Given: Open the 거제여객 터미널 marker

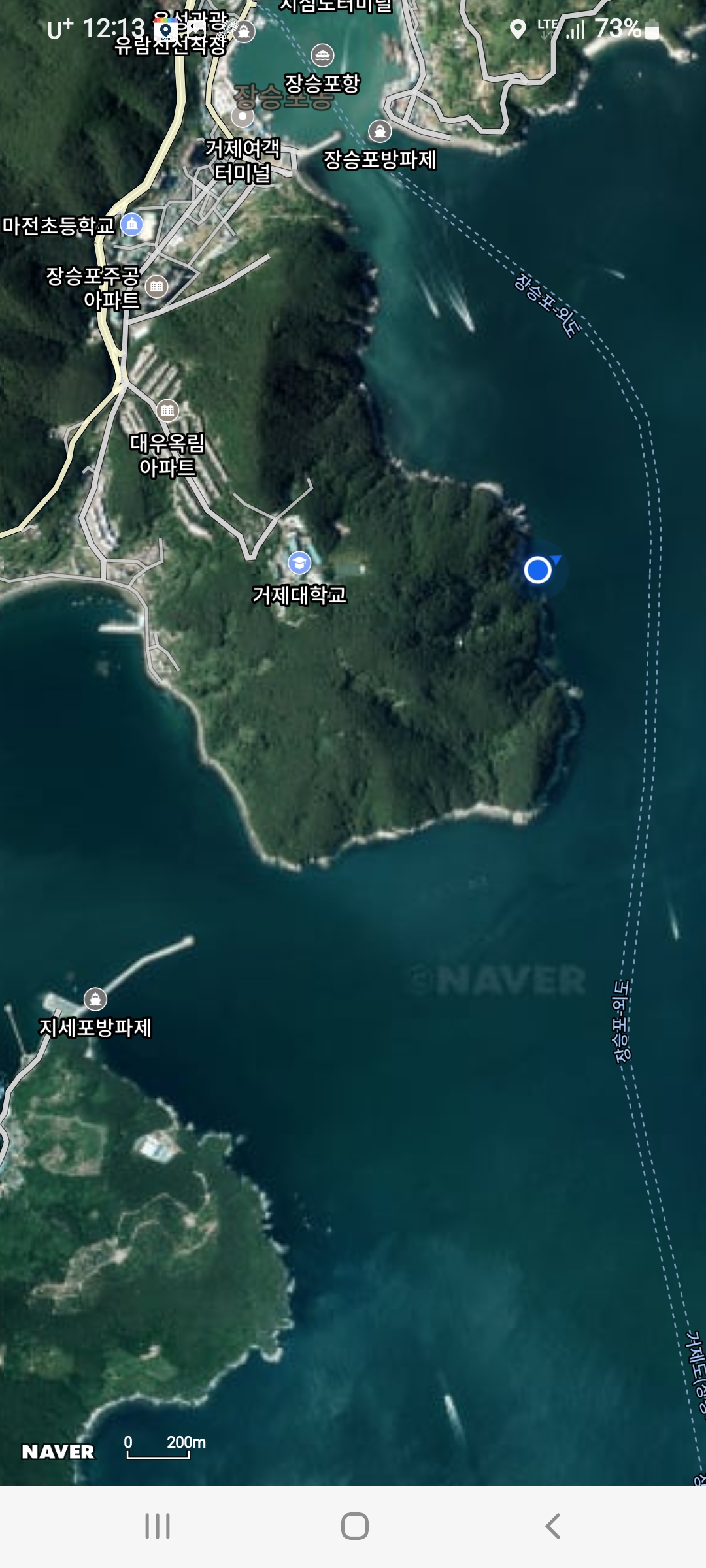Looking at the screenshot, I should pos(243,117).
